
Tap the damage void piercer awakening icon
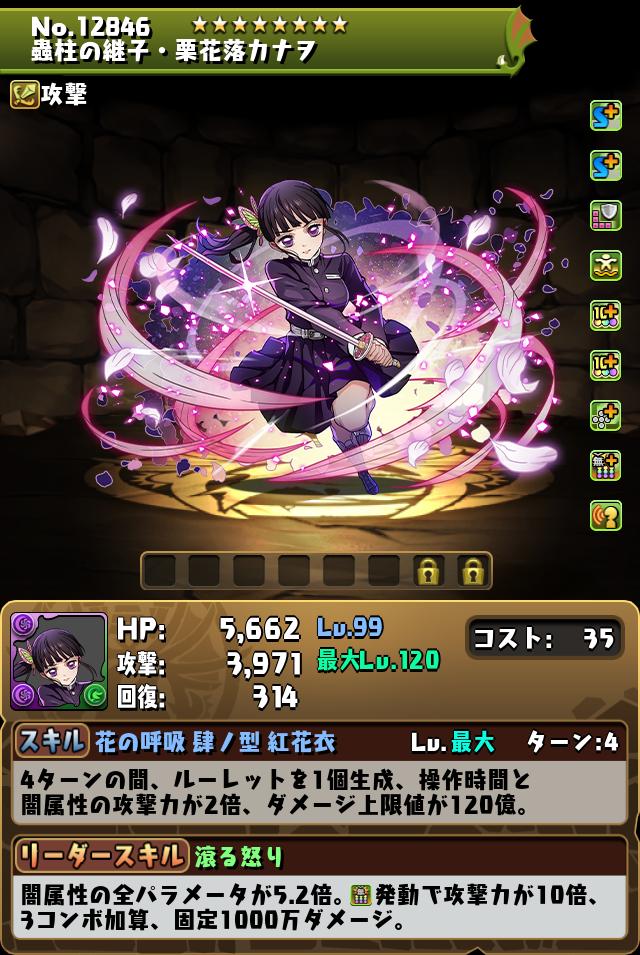pyautogui.click(x=605, y=463)
